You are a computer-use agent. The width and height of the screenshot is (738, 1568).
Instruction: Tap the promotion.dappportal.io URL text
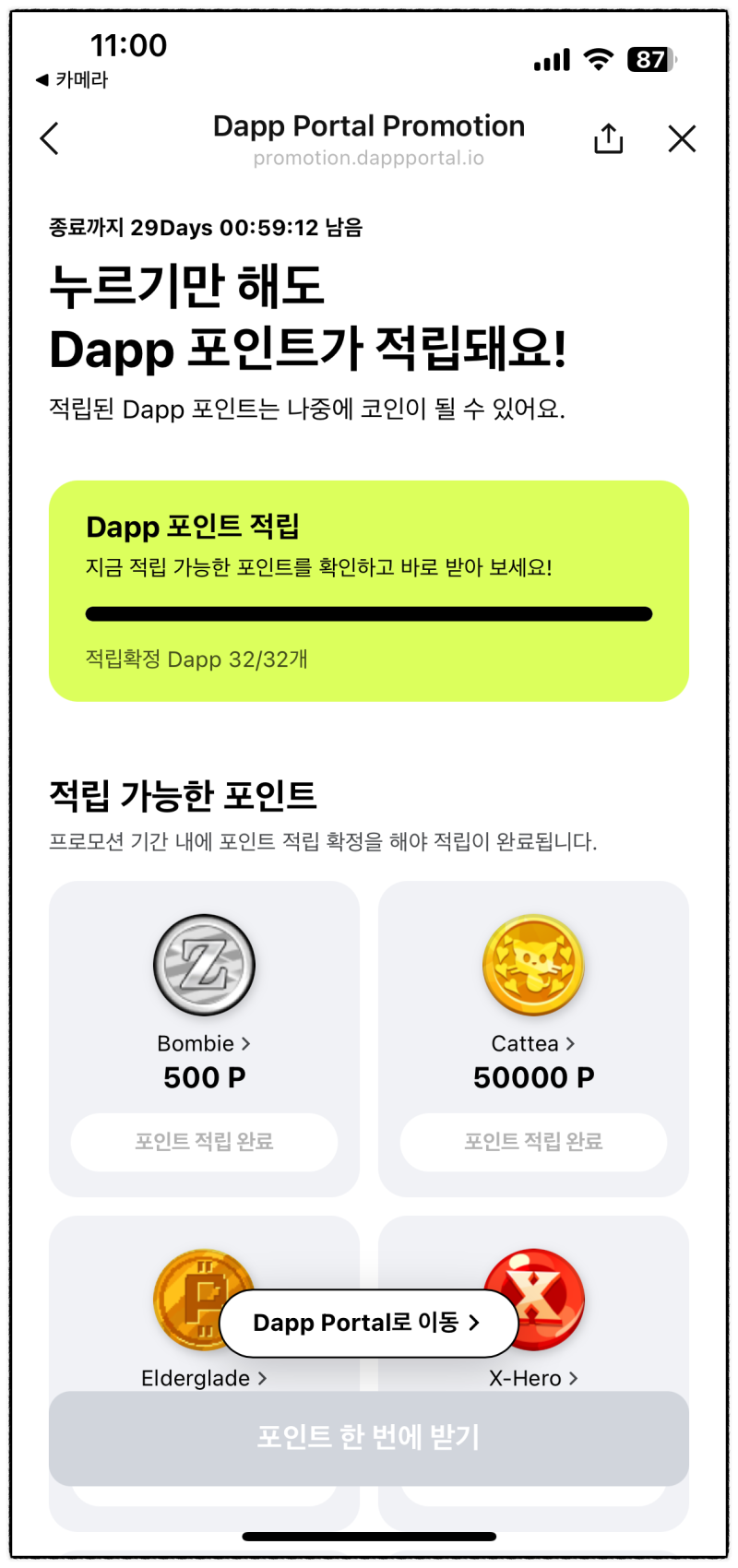(368, 158)
